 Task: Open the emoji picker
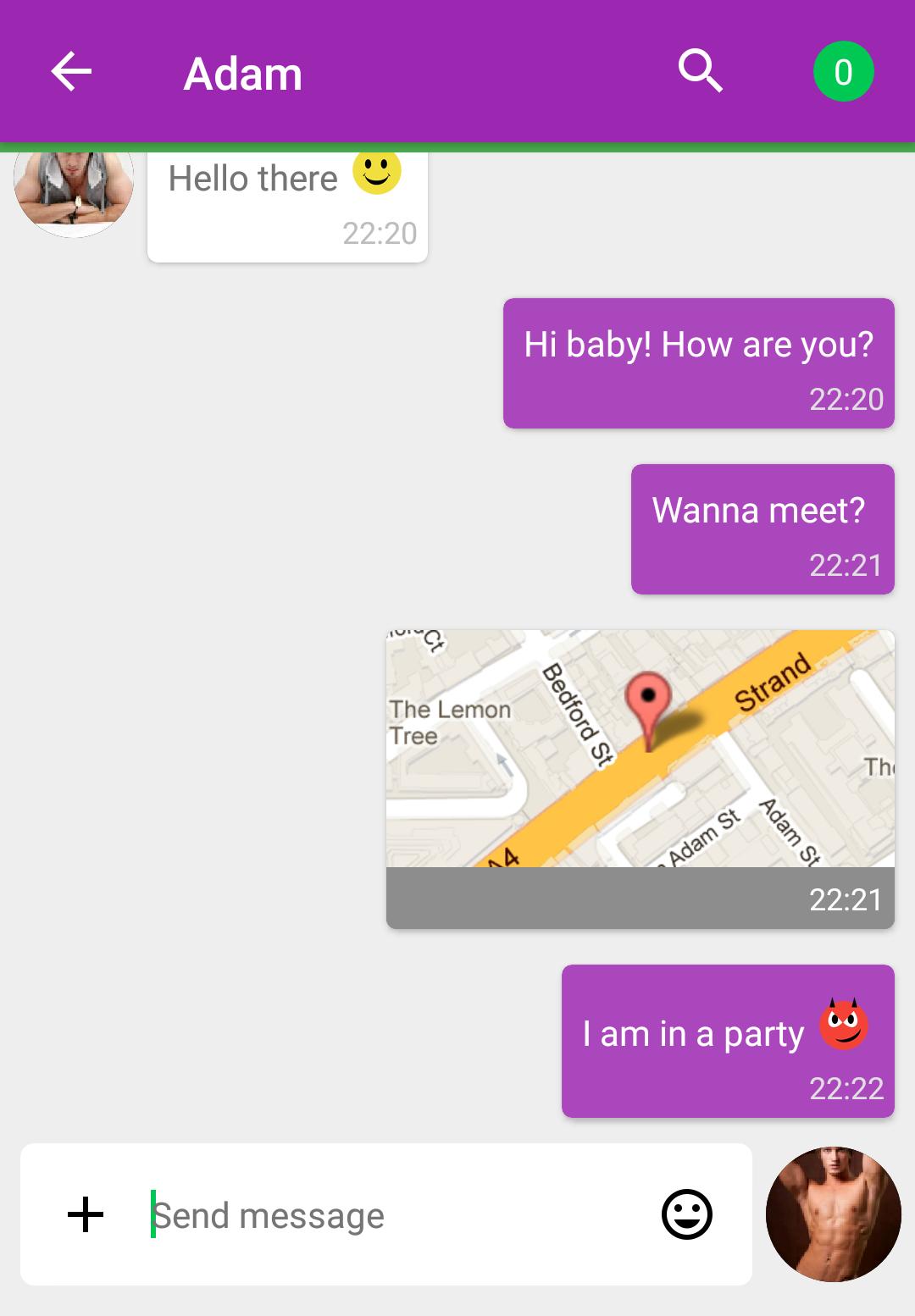(x=686, y=1214)
